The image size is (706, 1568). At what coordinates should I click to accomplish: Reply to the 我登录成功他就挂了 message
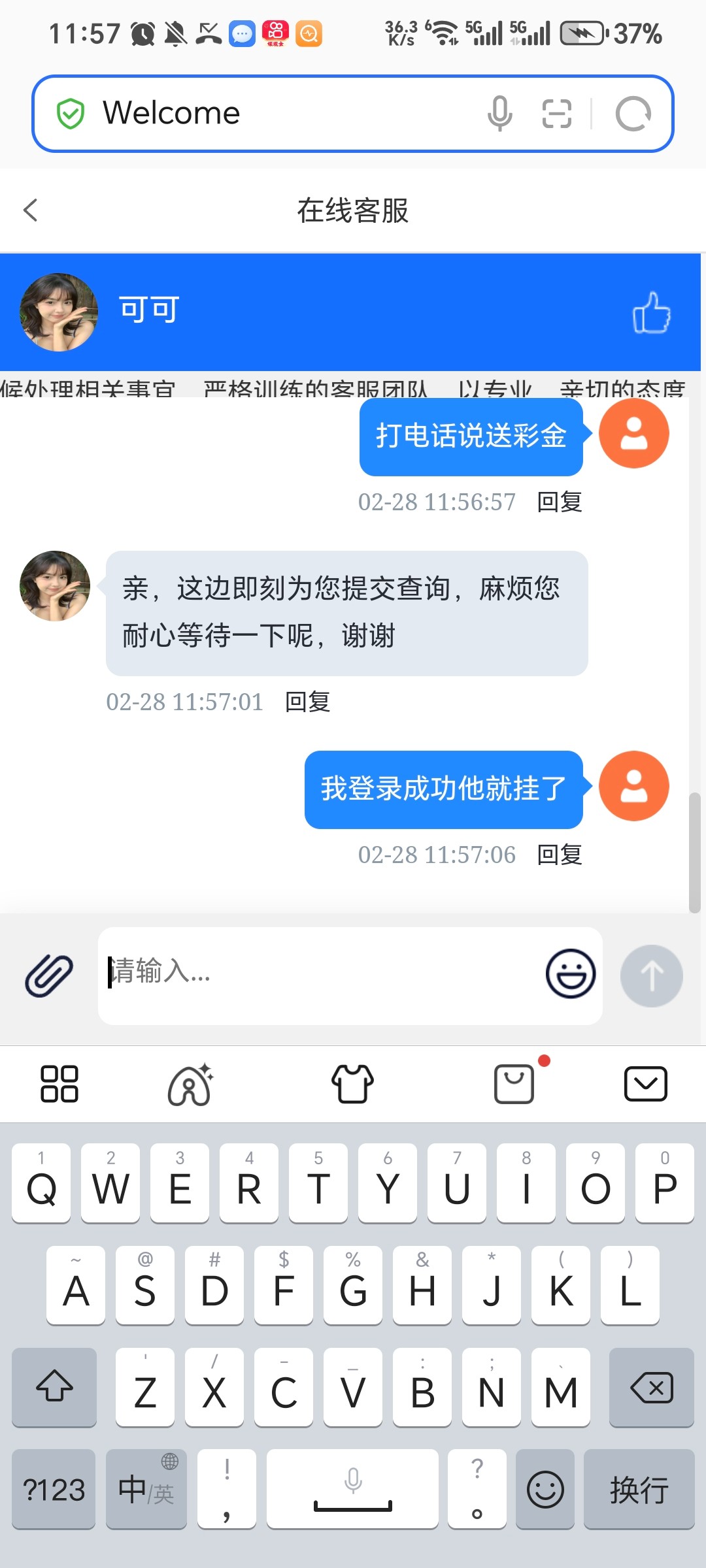click(x=560, y=855)
